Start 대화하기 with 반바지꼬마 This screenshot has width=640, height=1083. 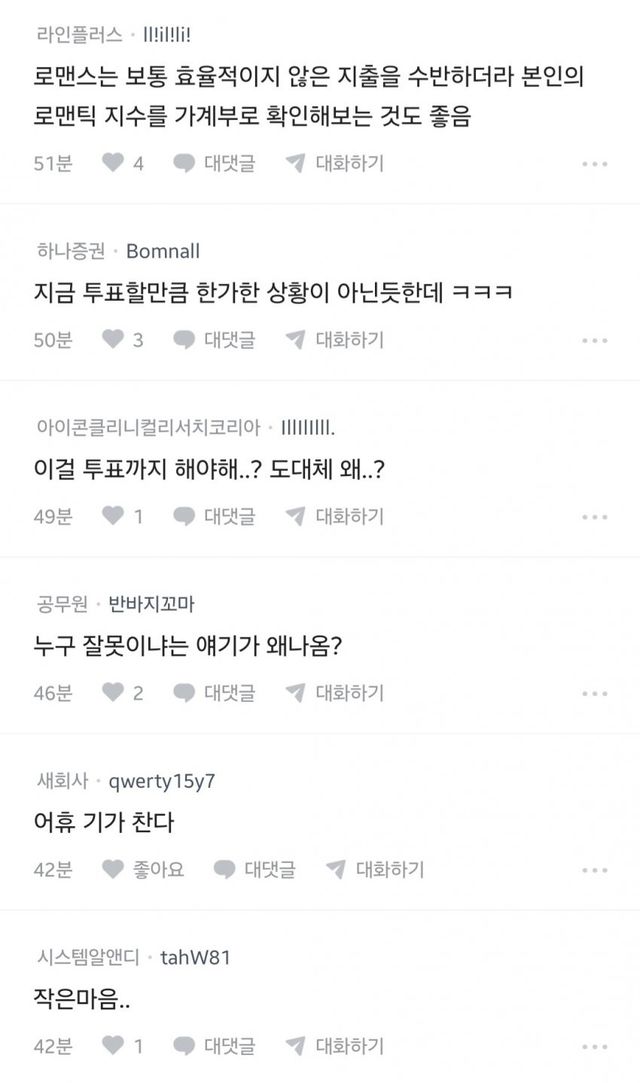334,693
